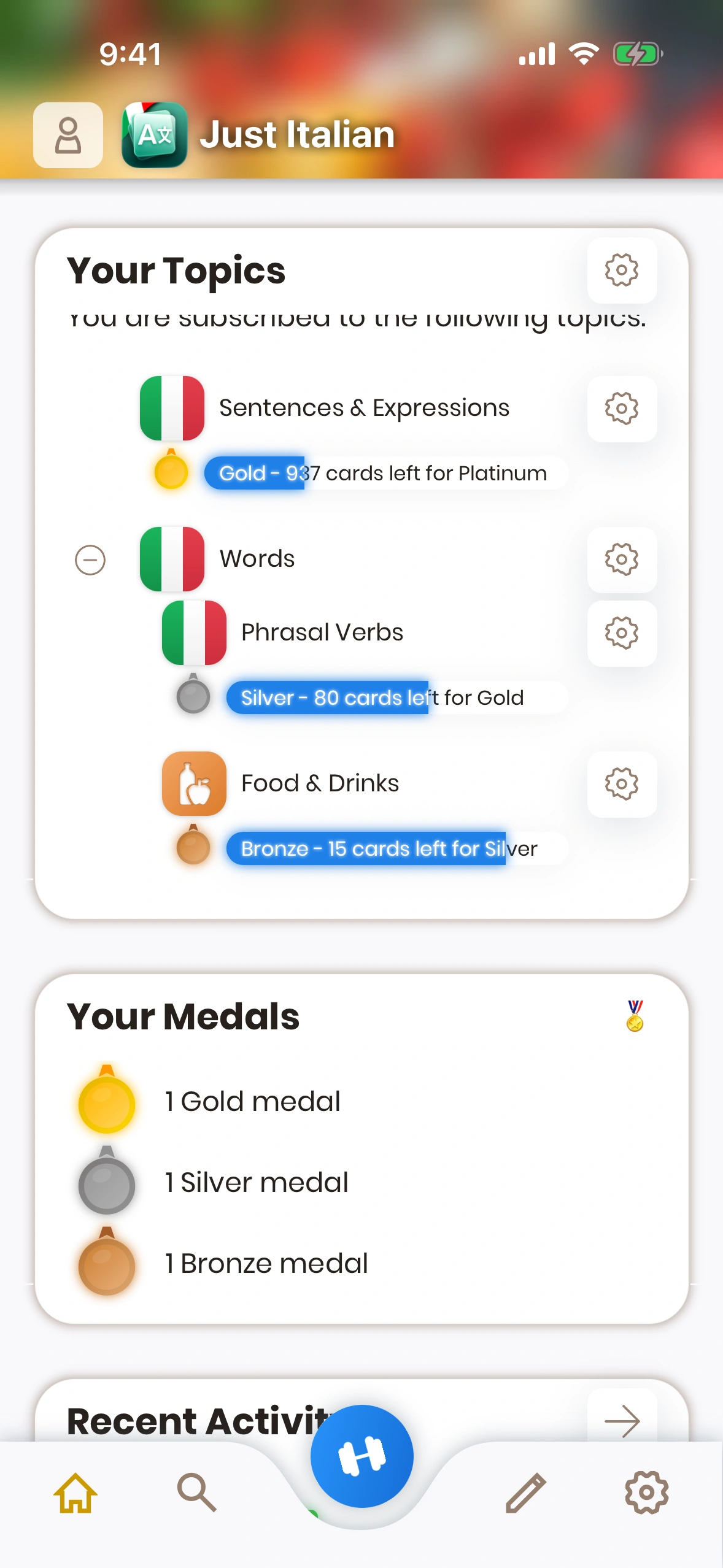The height and width of the screenshot is (1568, 723).
Task: Open the Sentences & Expressions topic
Action: coord(363,409)
